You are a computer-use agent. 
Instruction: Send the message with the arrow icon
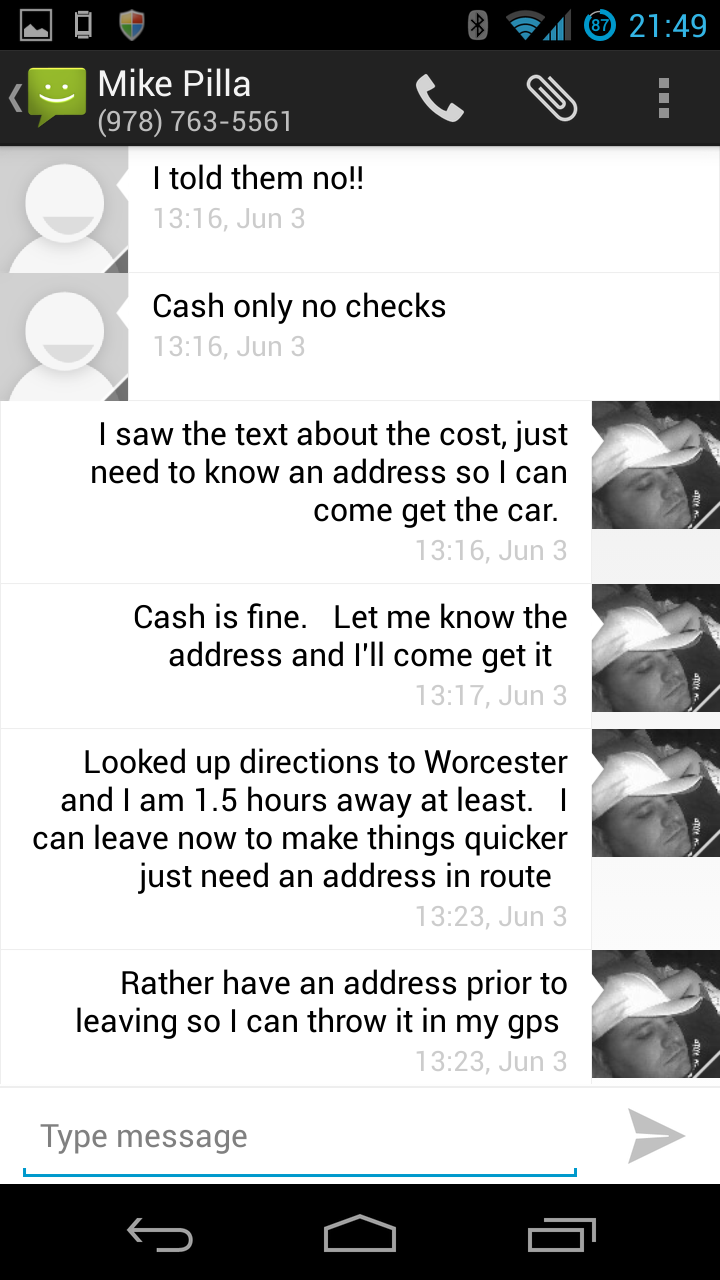click(x=656, y=1136)
